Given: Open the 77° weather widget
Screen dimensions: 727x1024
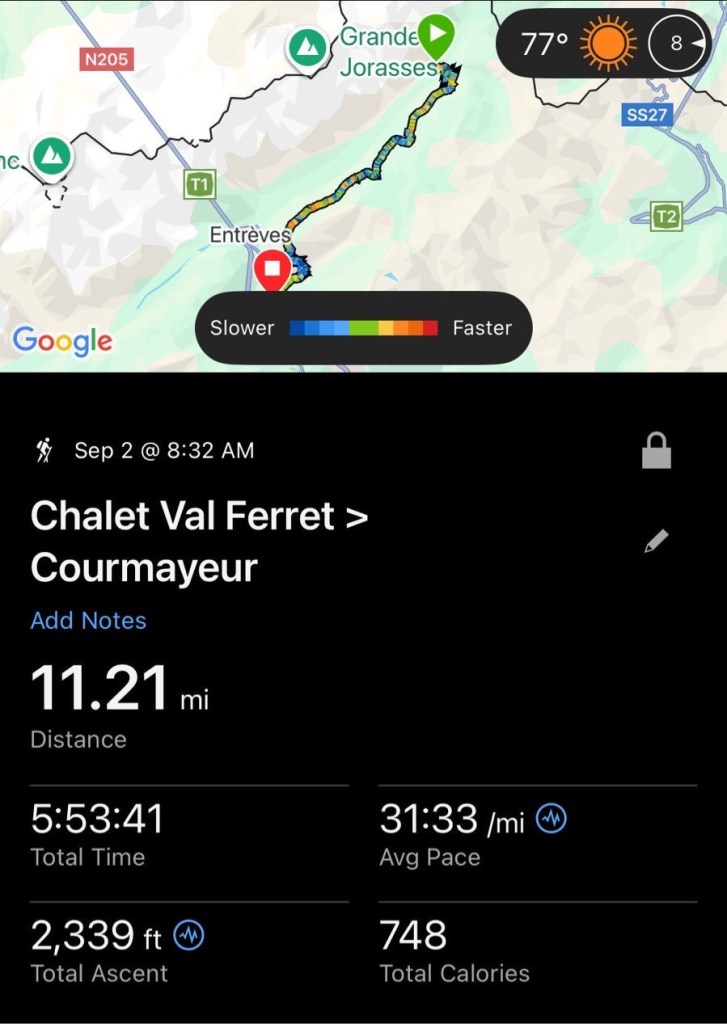Looking at the screenshot, I should [x=578, y=44].
